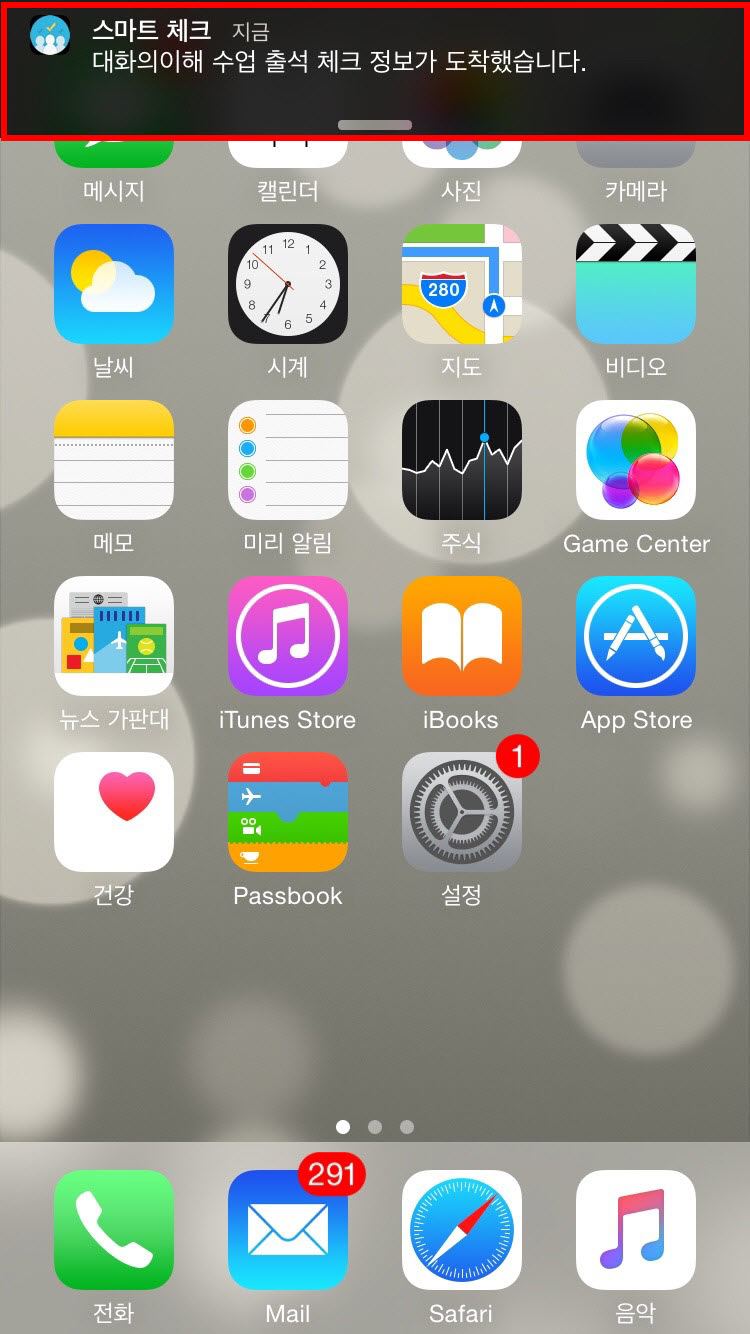Launch the 주식 stocks app
The image size is (750, 1334).
pos(462,460)
